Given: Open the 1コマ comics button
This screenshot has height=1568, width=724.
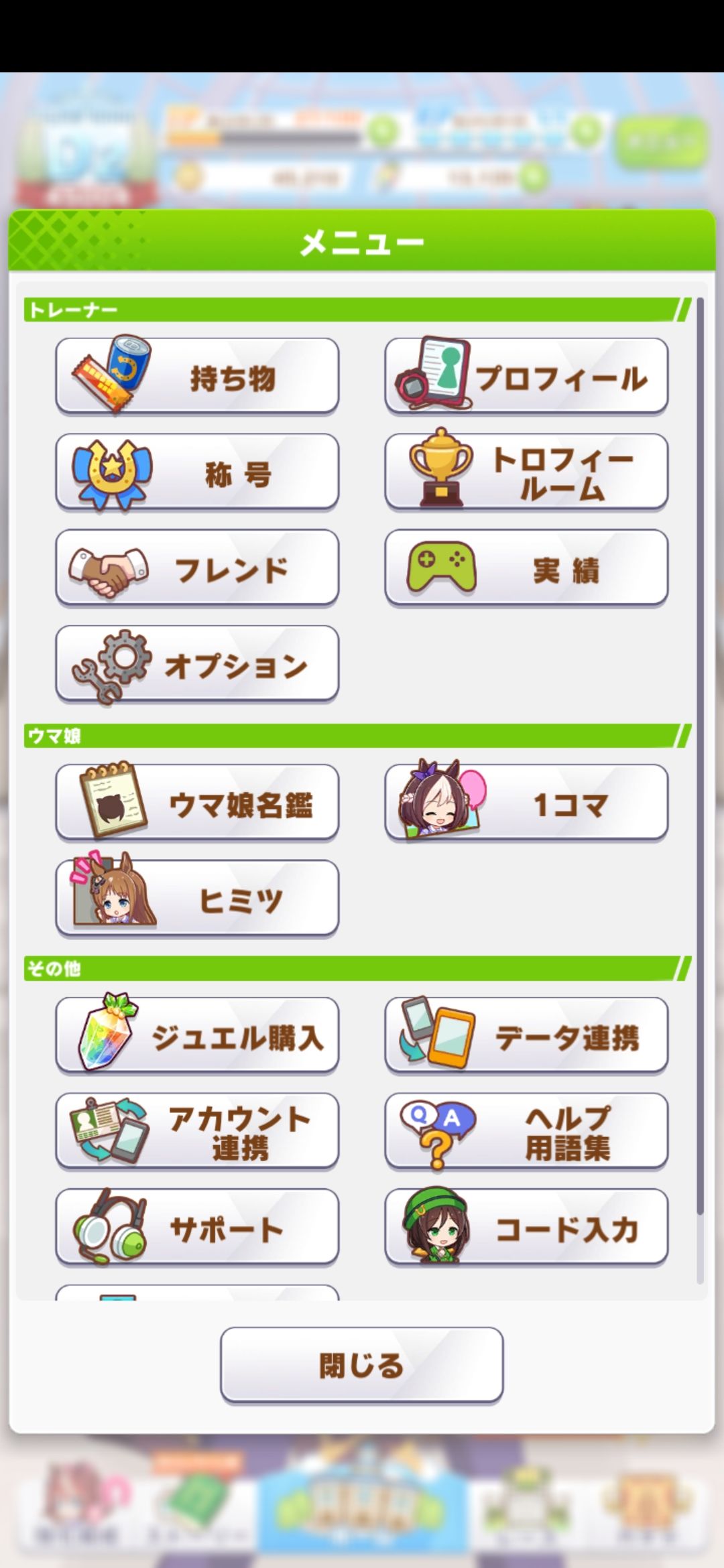Looking at the screenshot, I should (526, 802).
